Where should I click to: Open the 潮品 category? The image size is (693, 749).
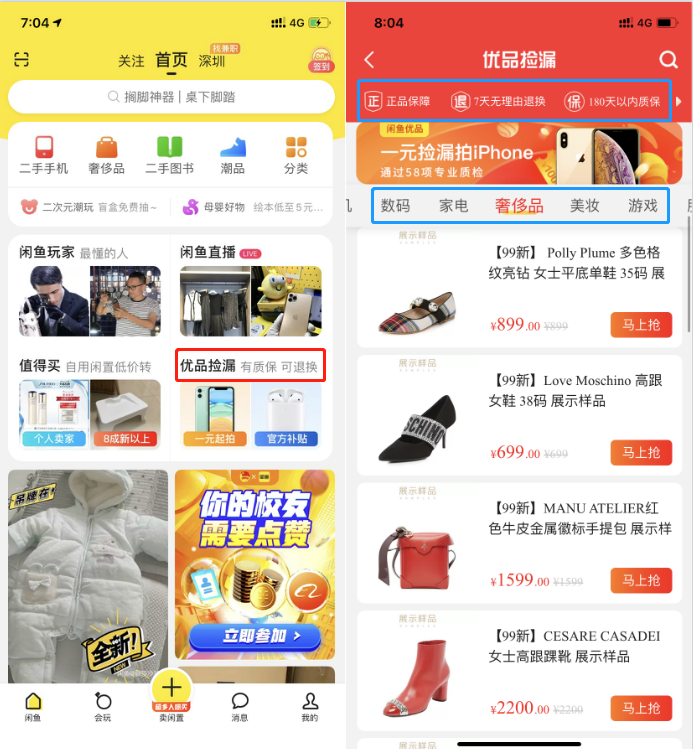232,155
